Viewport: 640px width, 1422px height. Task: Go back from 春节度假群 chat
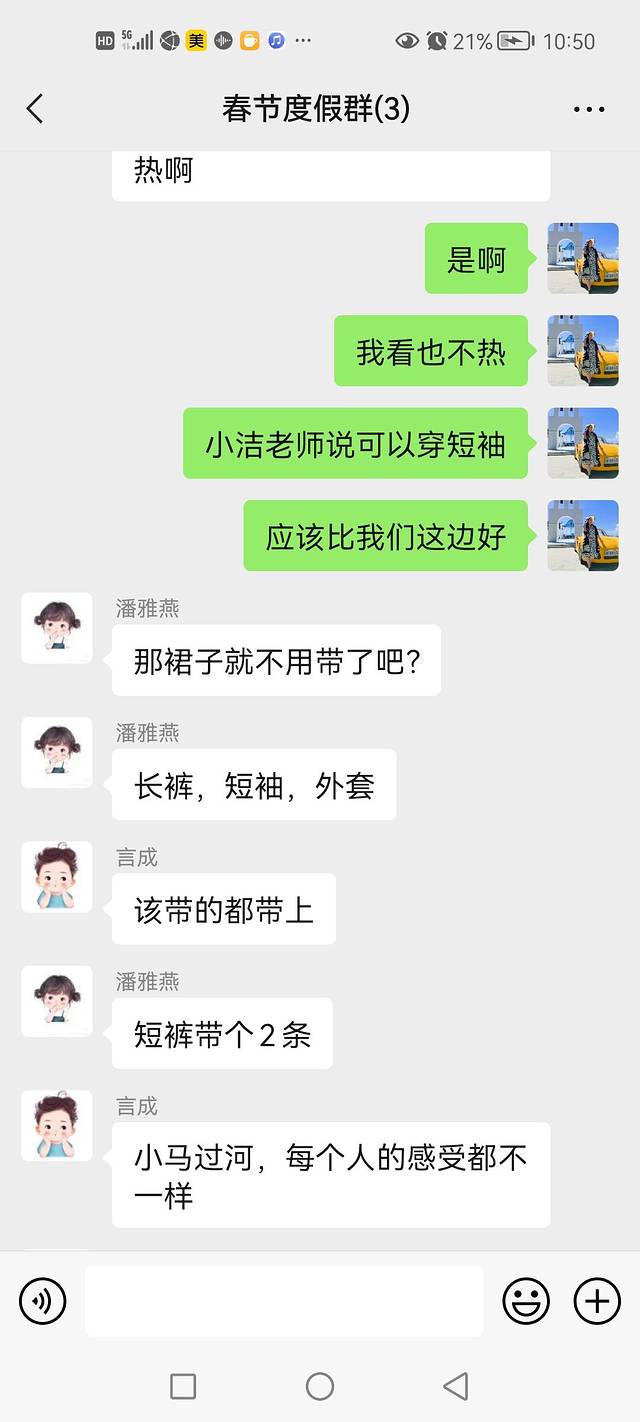[36, 109]
